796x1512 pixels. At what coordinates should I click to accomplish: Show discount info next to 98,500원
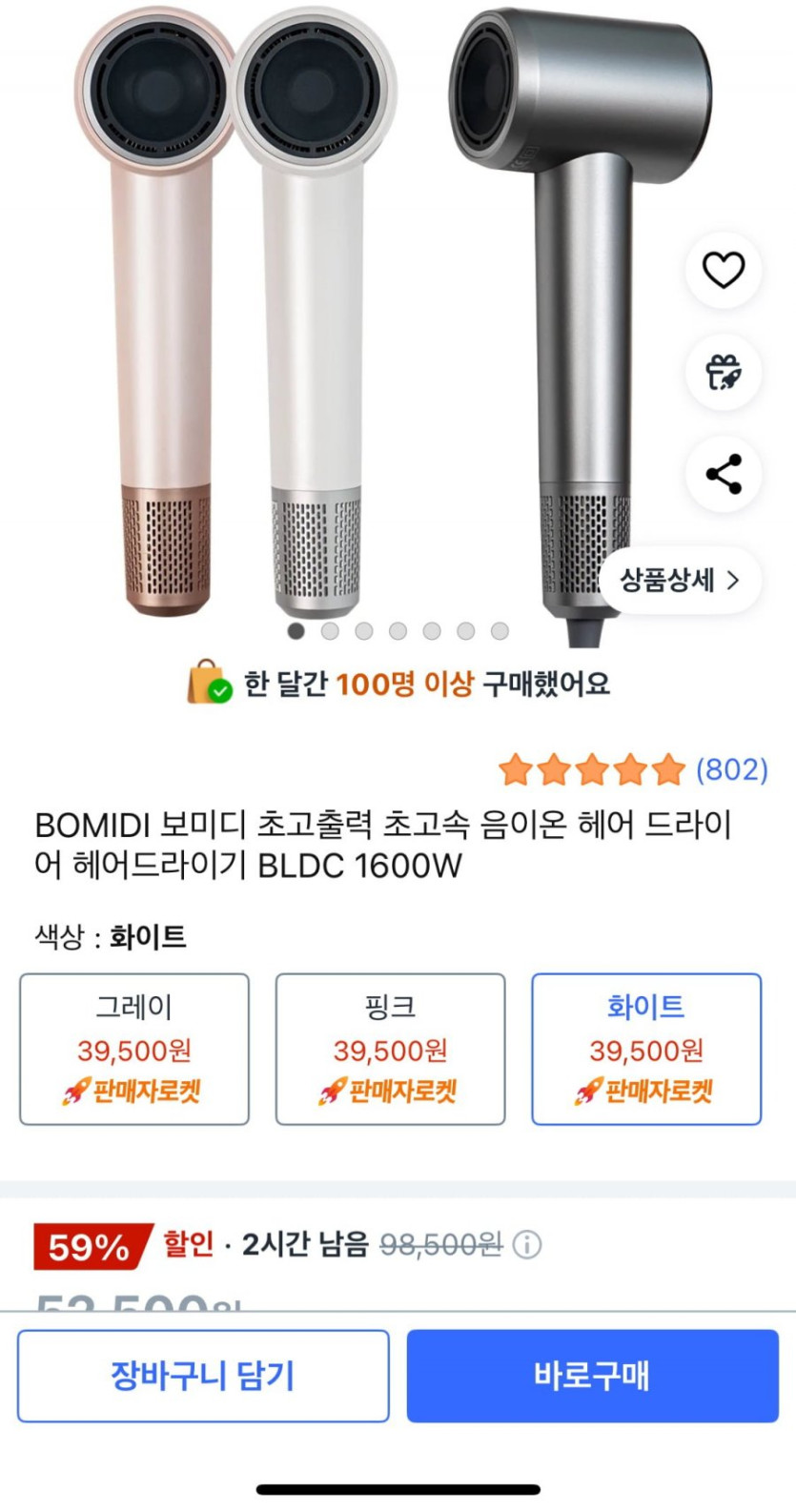coord(527,1244)
